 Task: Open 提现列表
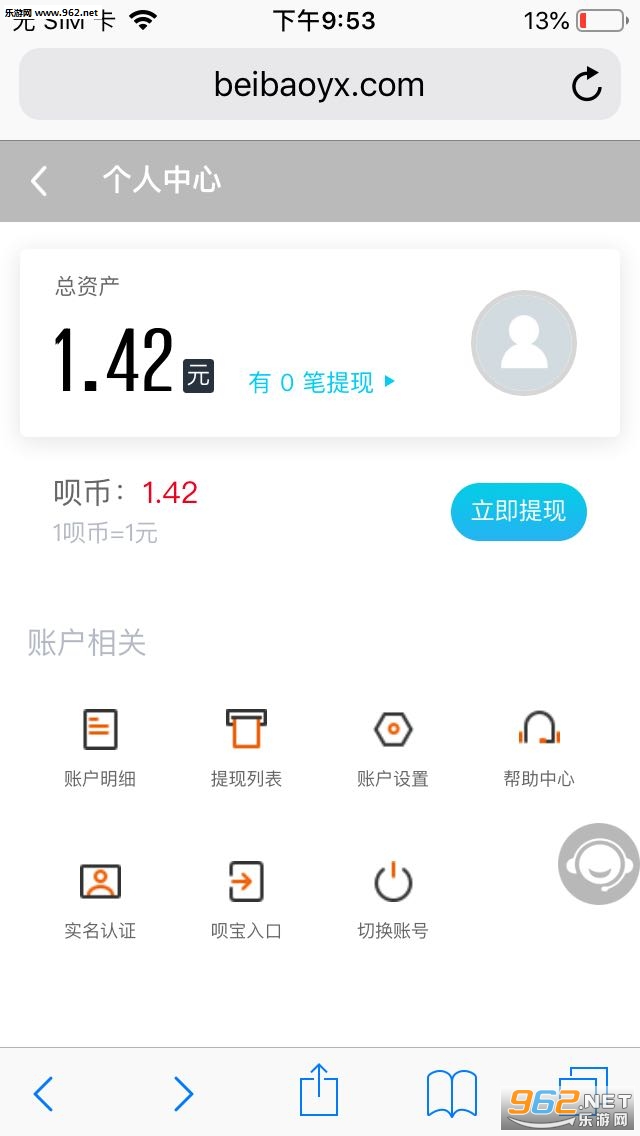(x=246, y=745)
